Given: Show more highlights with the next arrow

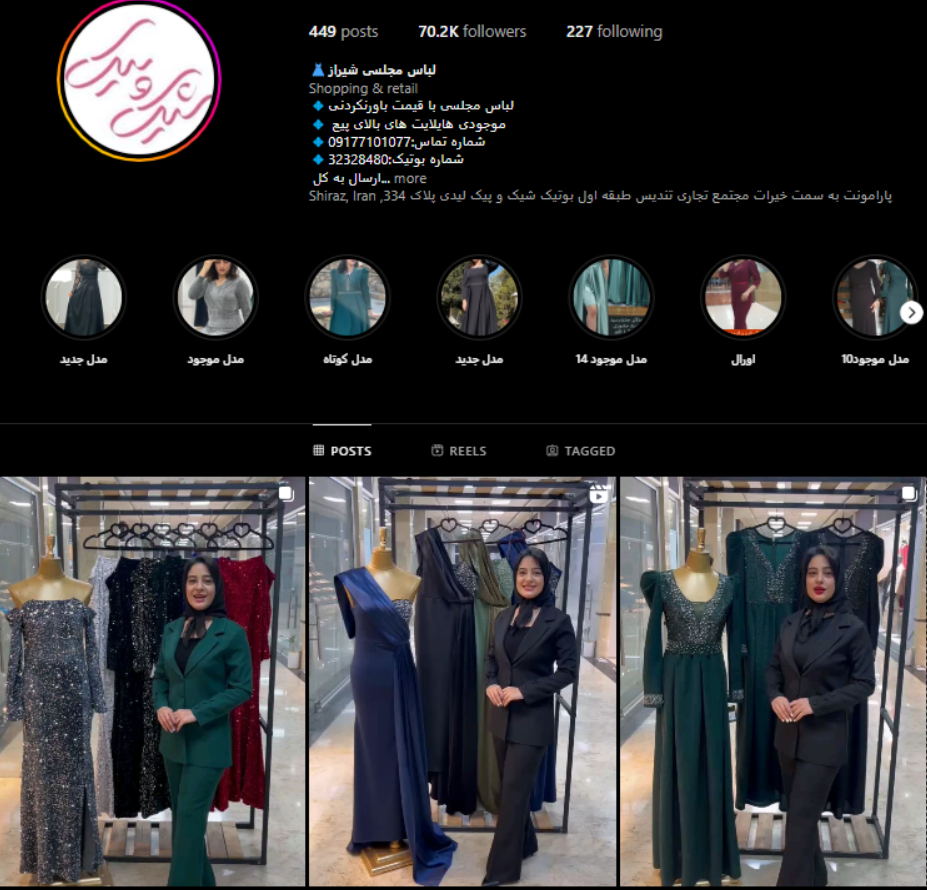Looking at the screenshot, I should pyautogui.click(x=911, y=313).
